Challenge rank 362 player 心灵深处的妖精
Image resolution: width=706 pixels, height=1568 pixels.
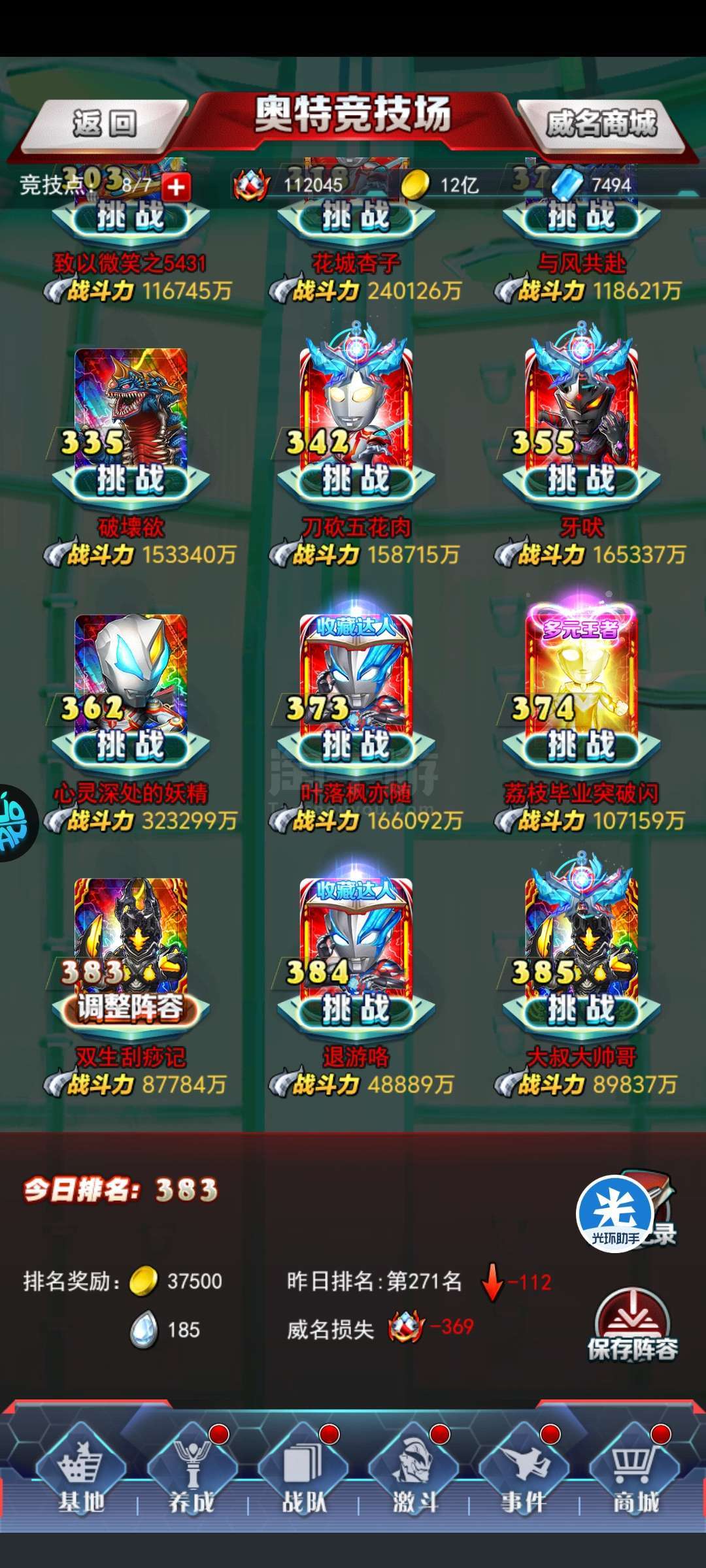coord(131,745)
